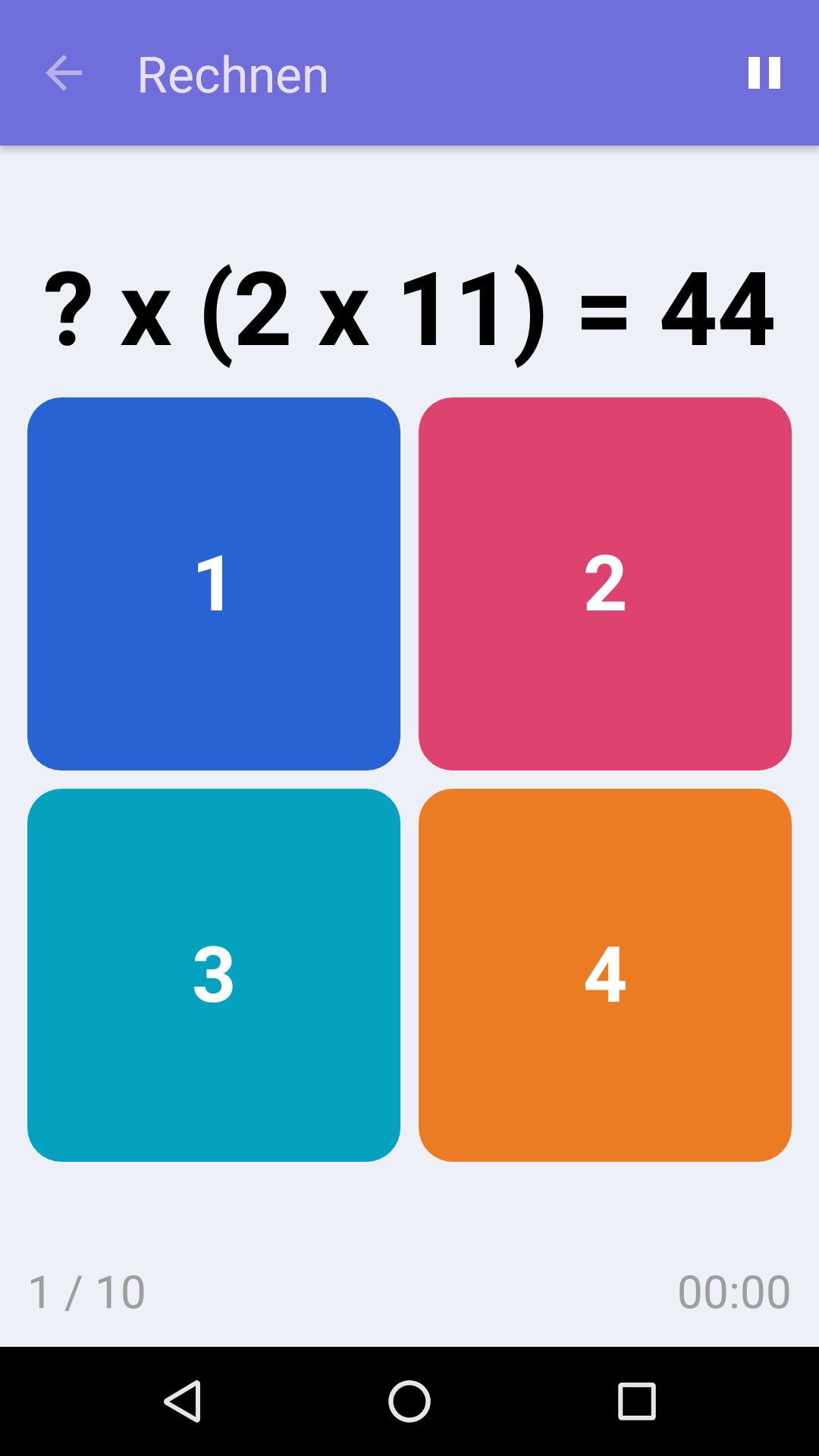Go to the Android home screen

click(x=409, y=1401)
